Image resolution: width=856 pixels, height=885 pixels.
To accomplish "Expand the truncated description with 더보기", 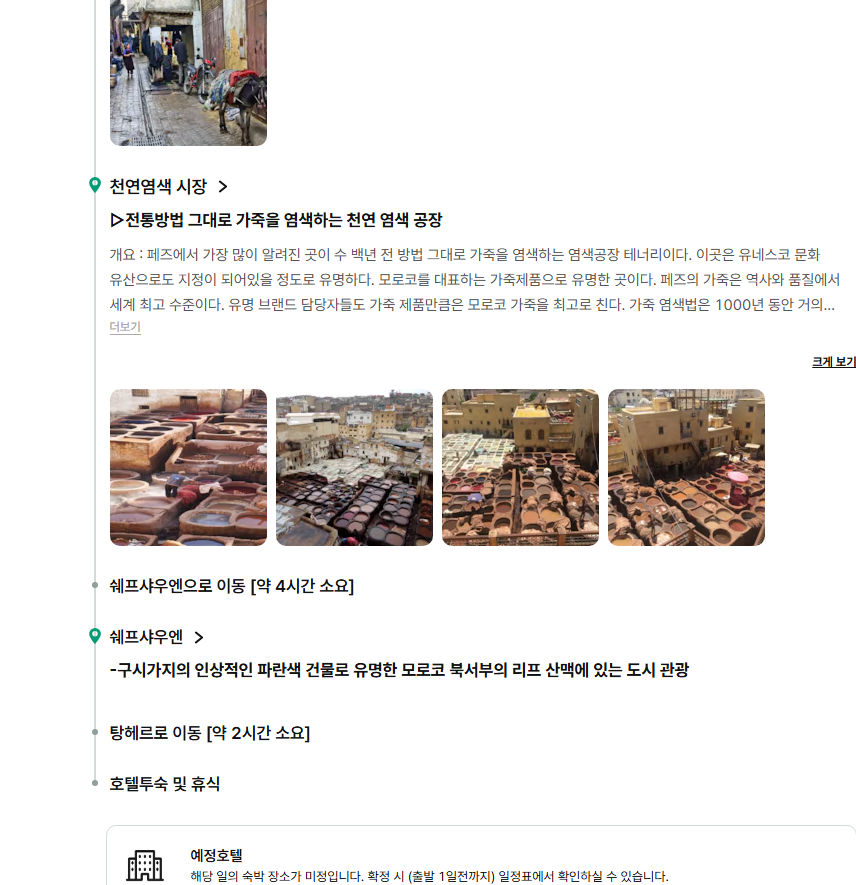I will coord(125,327).
